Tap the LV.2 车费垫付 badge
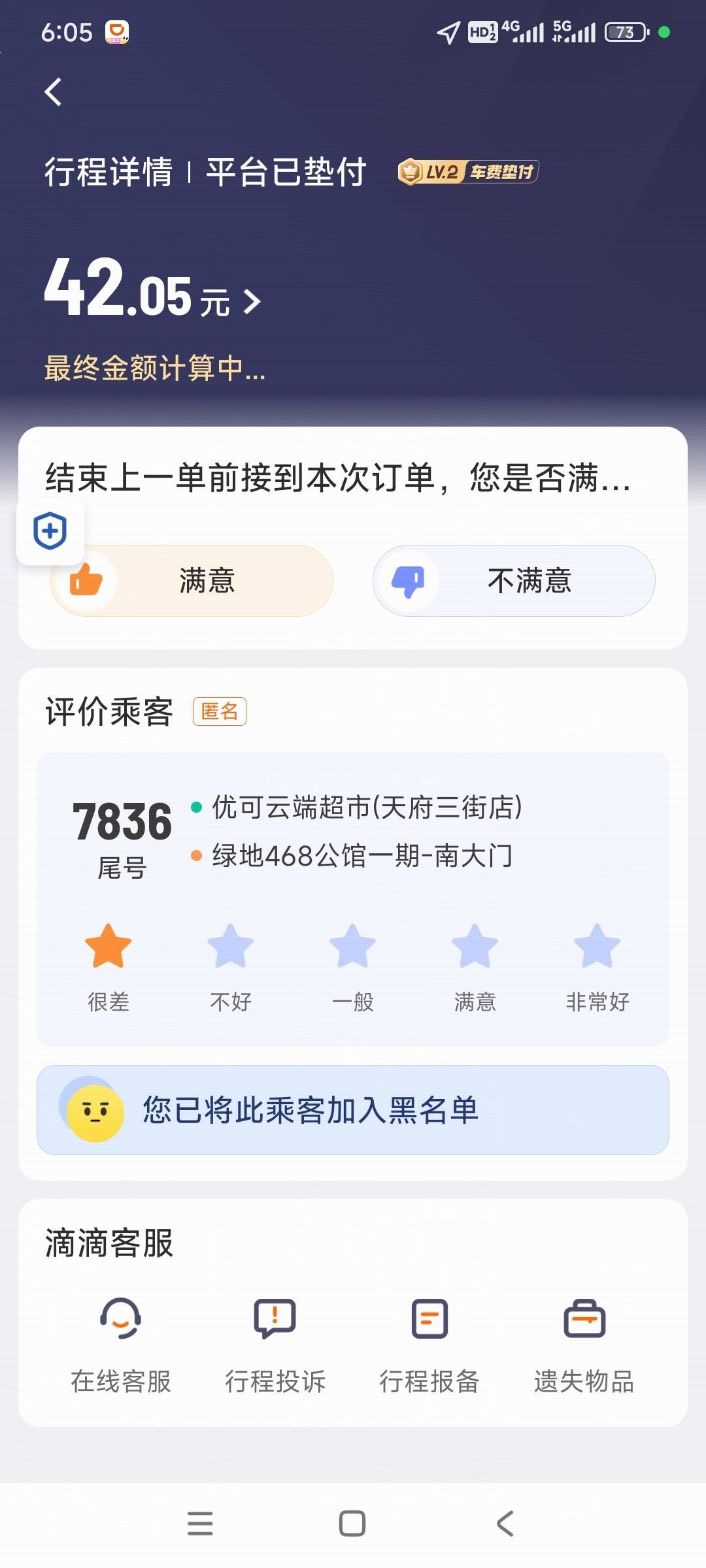This screenshot has width=706, height=1568. coord(468,172)
